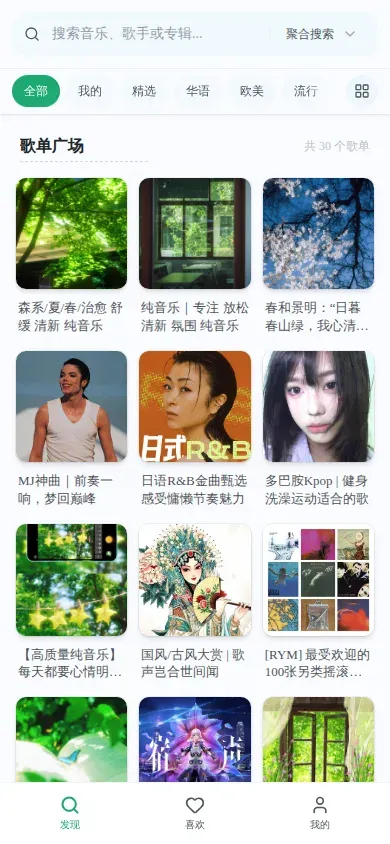This screenshot has height=844, width=390.
Task: Open the 【高质量纯音乐】 playlist
Action: (x=72, y=603)
